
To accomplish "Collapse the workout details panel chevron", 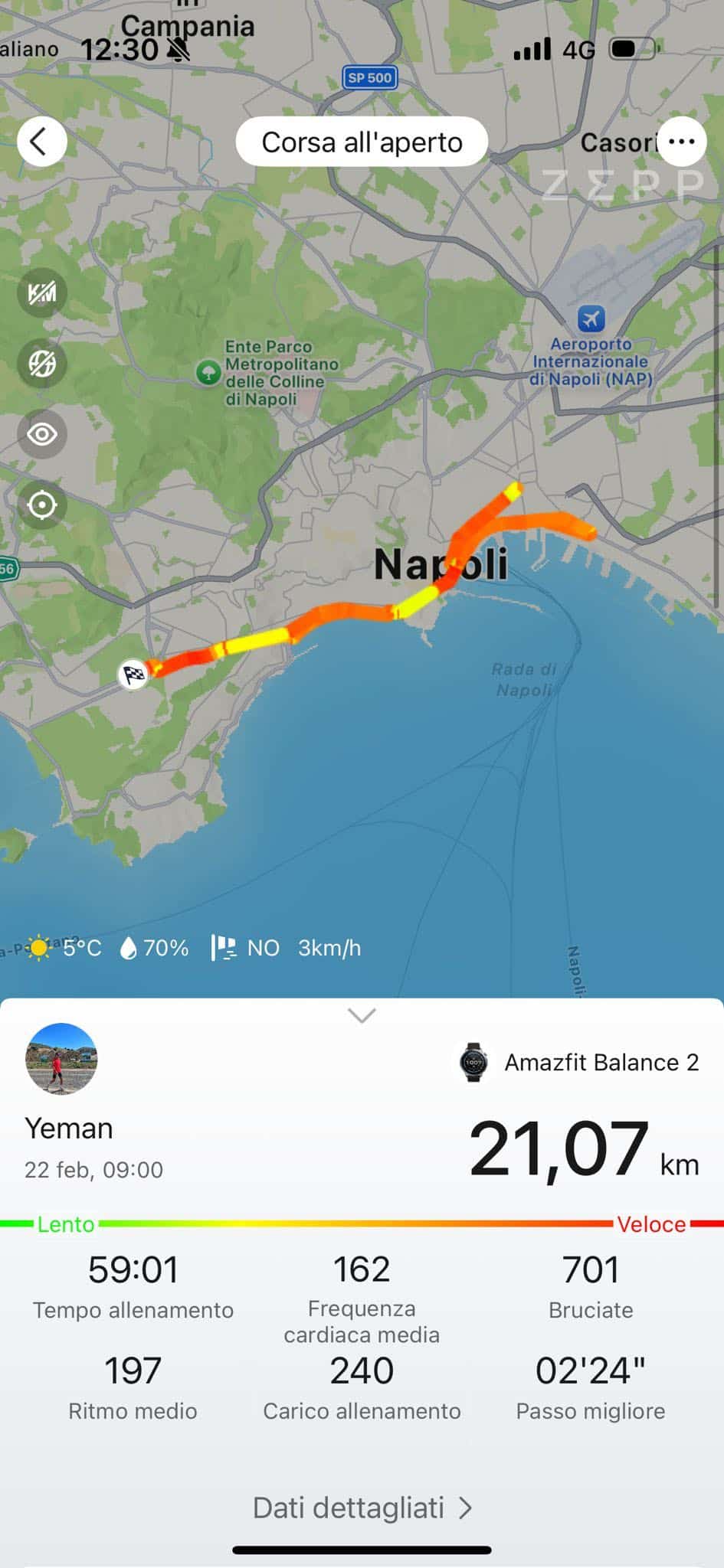I will coord(361,1015).
